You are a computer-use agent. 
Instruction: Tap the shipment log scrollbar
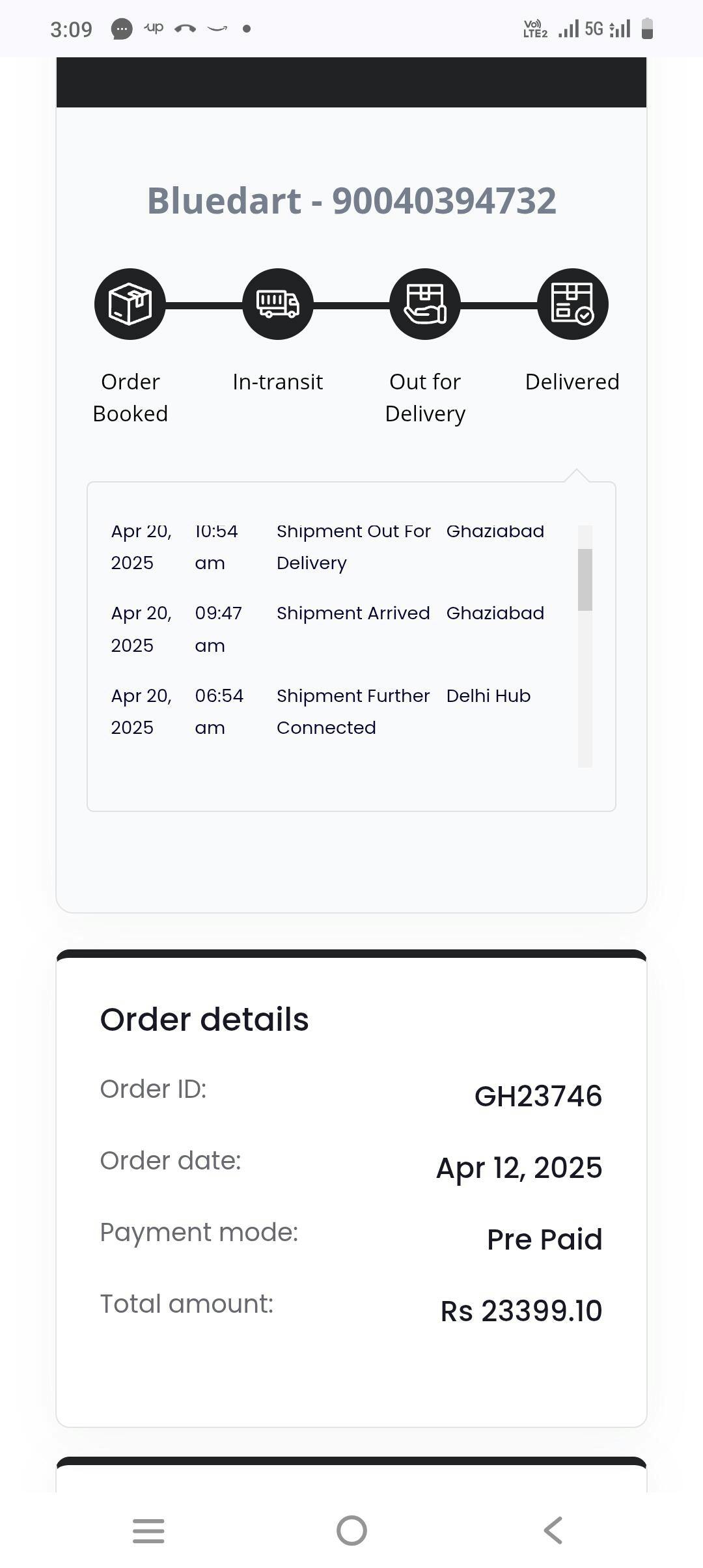click(585, 580)
